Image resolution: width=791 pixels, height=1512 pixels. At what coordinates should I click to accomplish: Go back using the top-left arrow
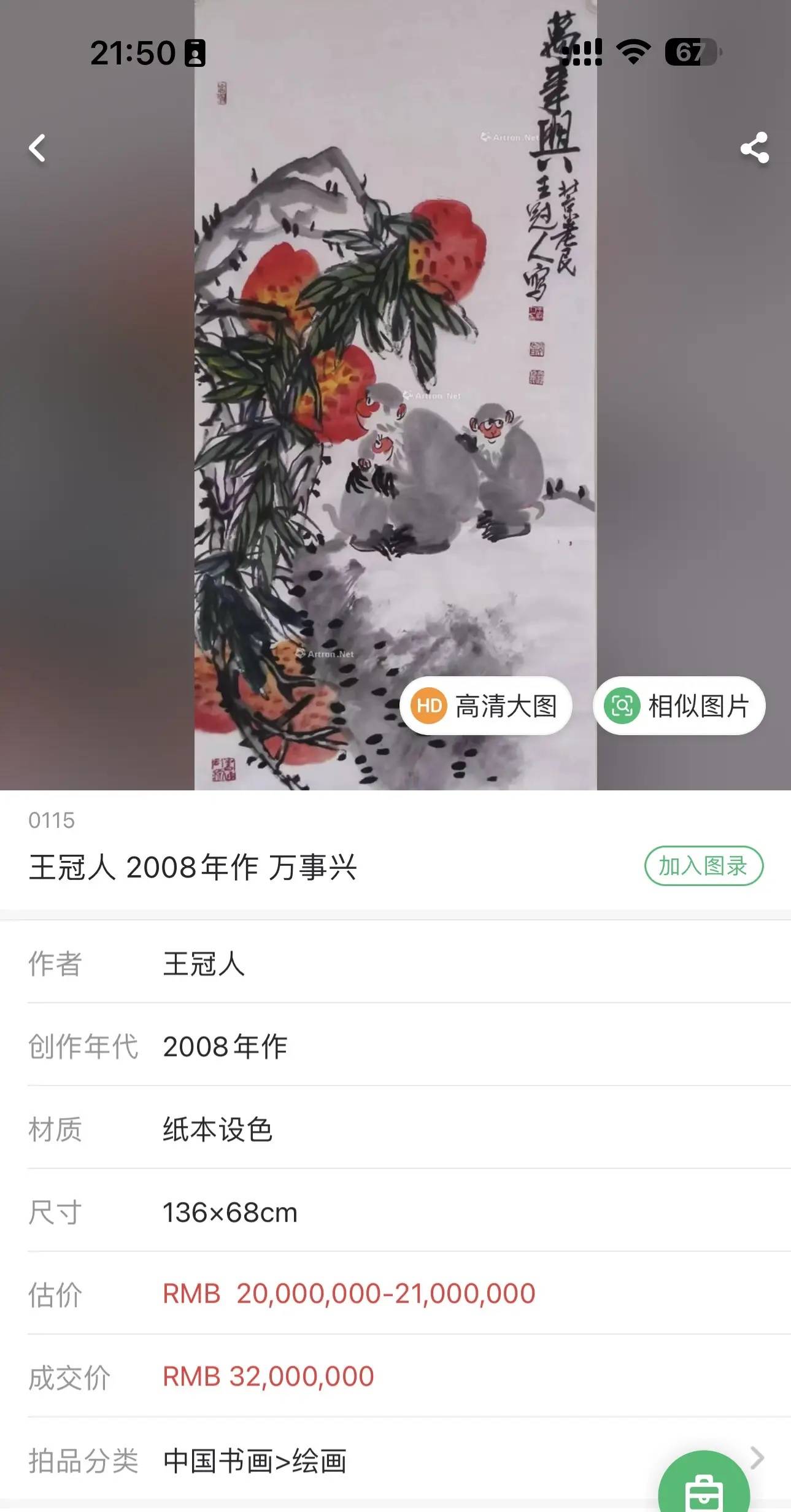click(37, 148)
